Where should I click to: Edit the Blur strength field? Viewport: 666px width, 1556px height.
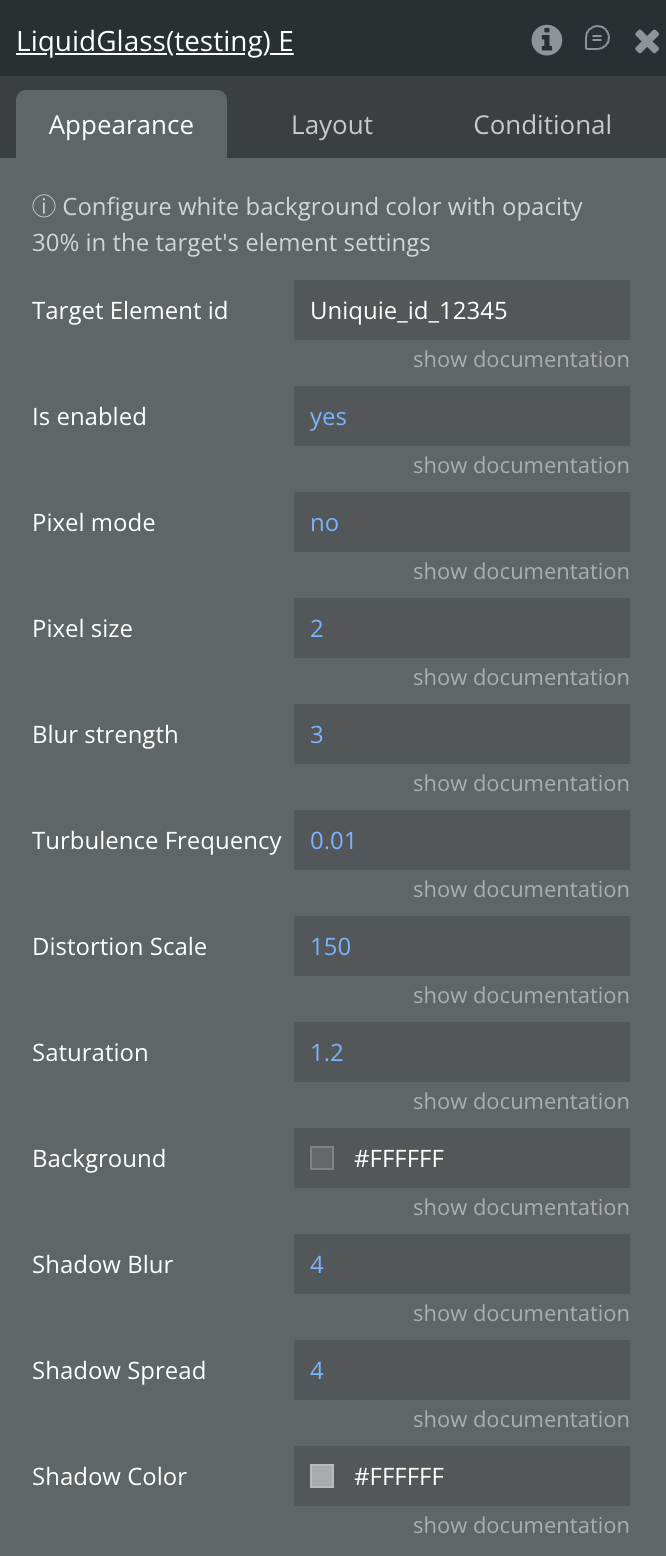[x=461, y=735]
